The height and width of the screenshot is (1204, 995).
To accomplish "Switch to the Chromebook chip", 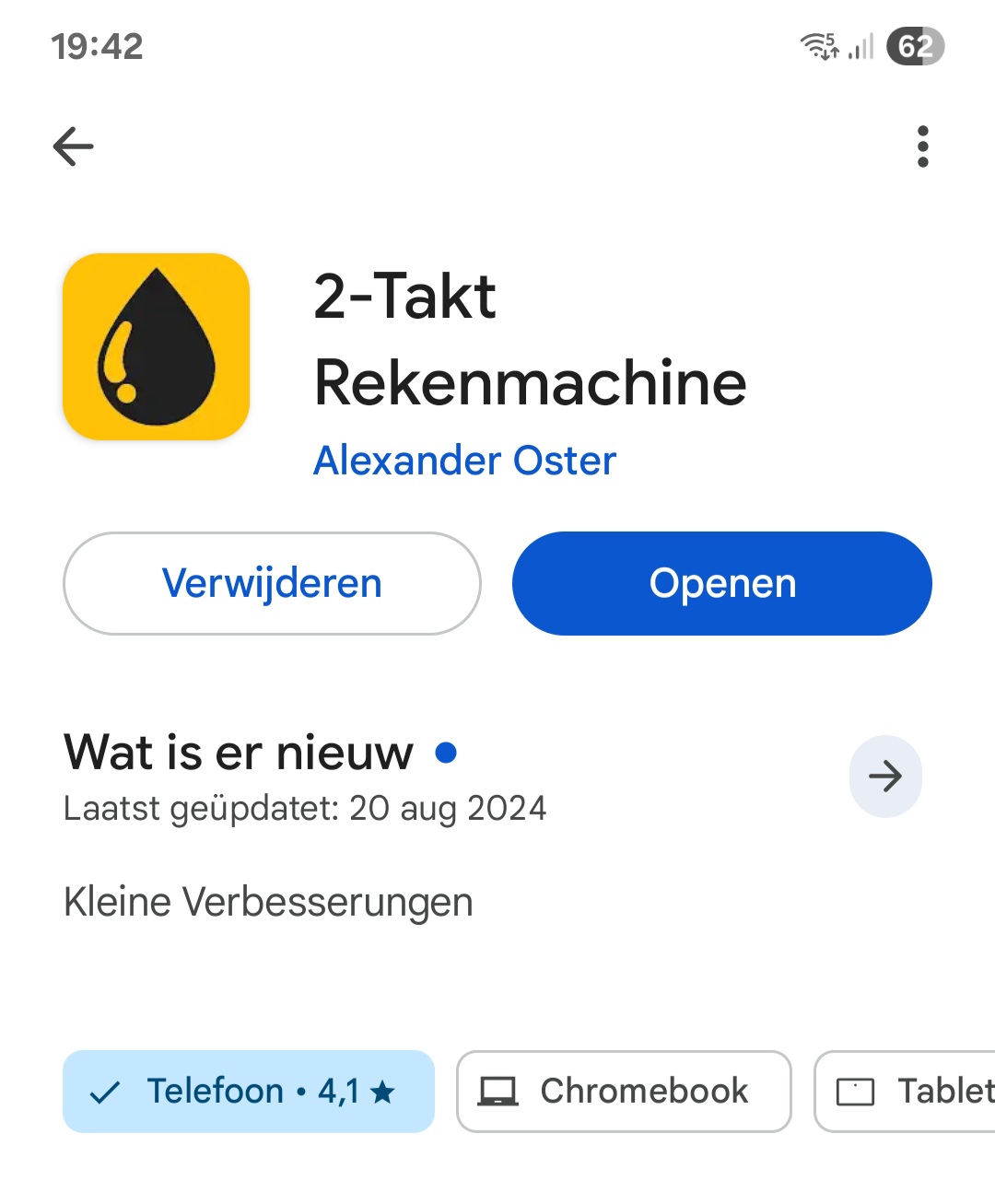I will coord(624,1092).
